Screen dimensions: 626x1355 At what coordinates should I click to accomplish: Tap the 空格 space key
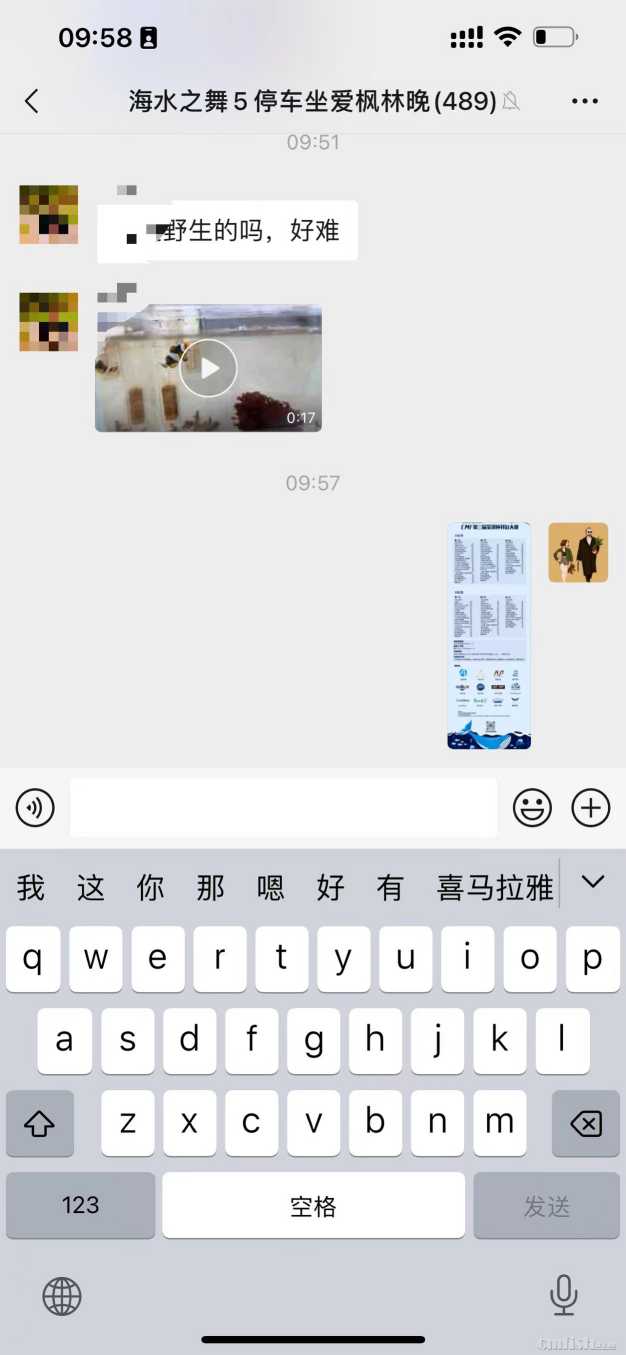(313, 1205)
